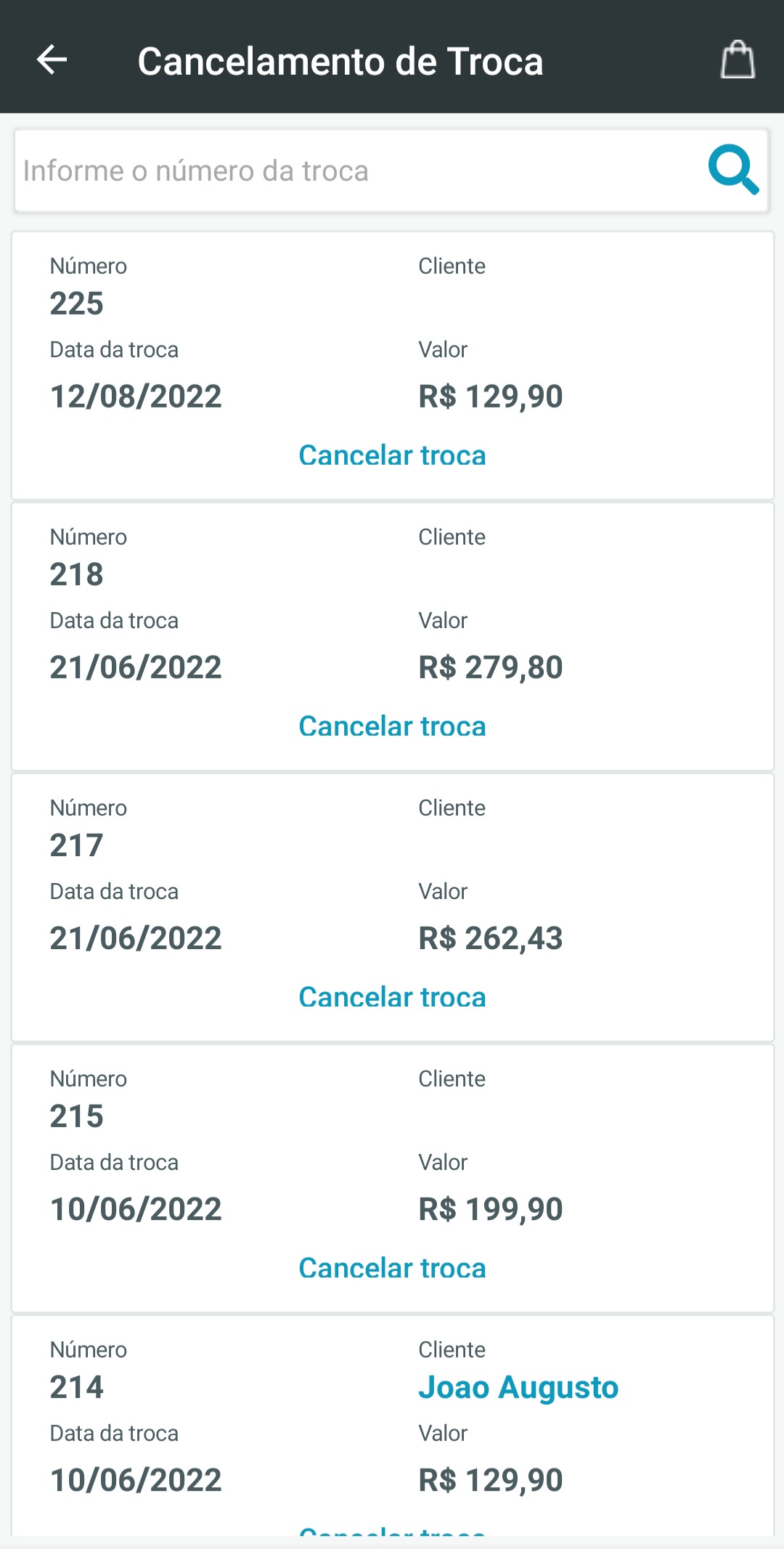This screenshot has height=1549, width=784.
Task: Cancel exchange number 218
Action: click(392, 726)
